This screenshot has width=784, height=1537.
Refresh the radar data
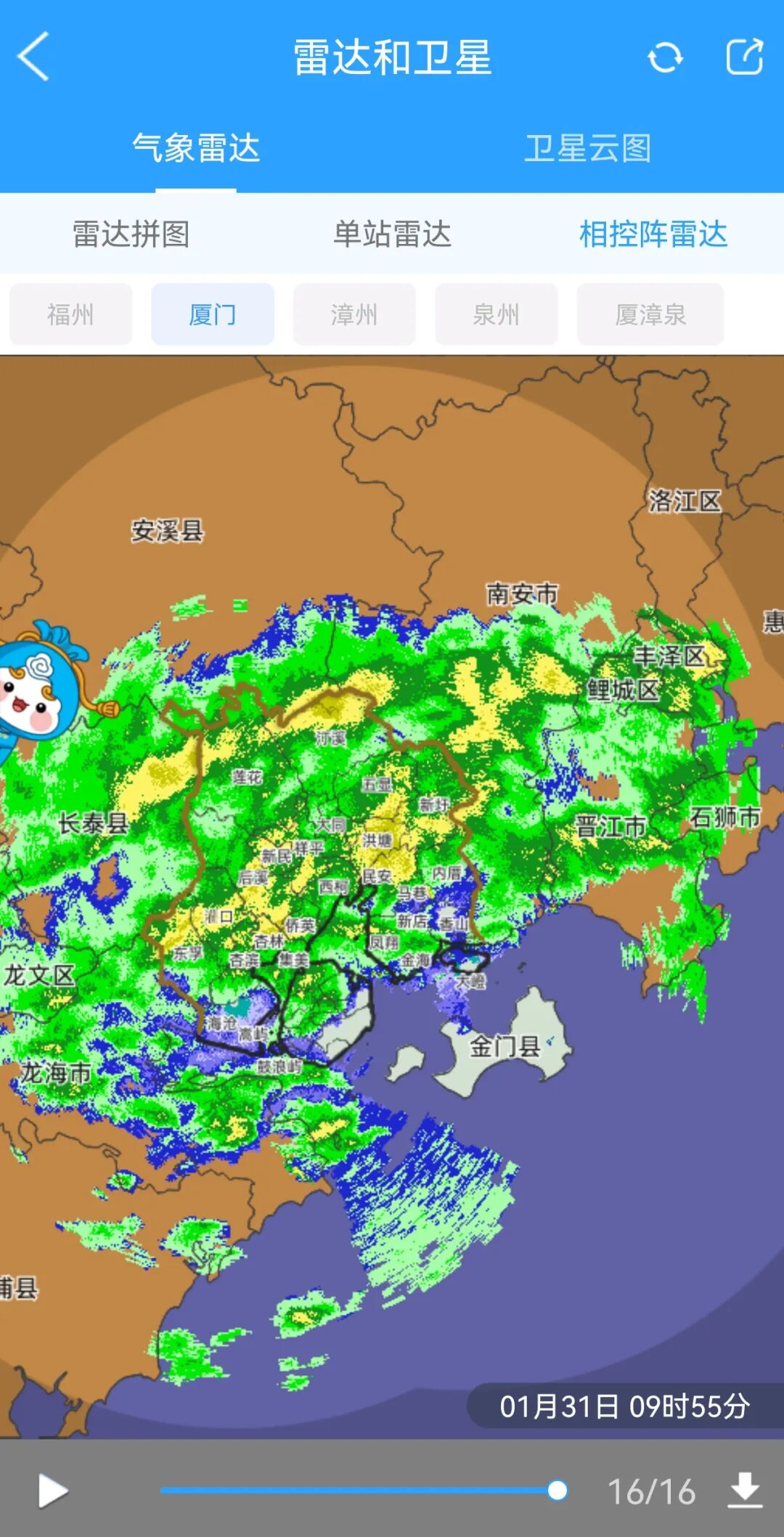665,57
